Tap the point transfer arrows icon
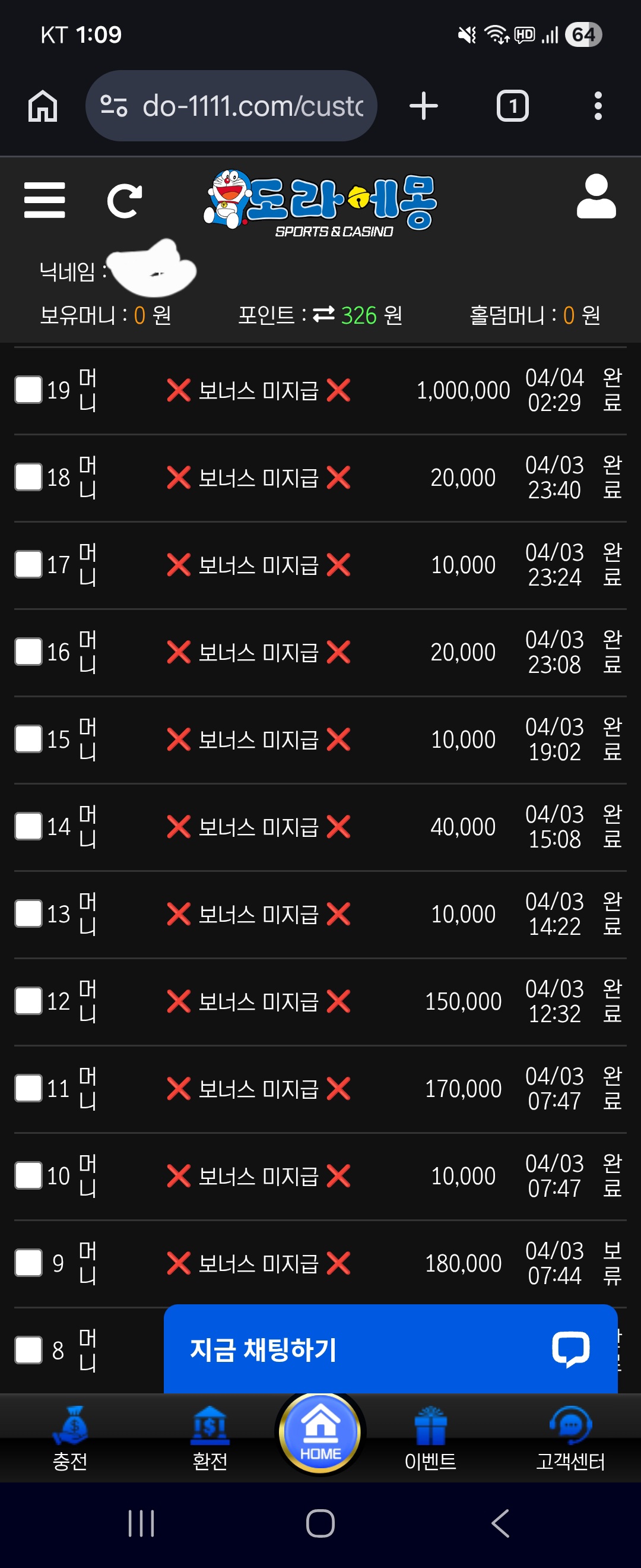Screen dimensions: 641x1568 (323, 315)
